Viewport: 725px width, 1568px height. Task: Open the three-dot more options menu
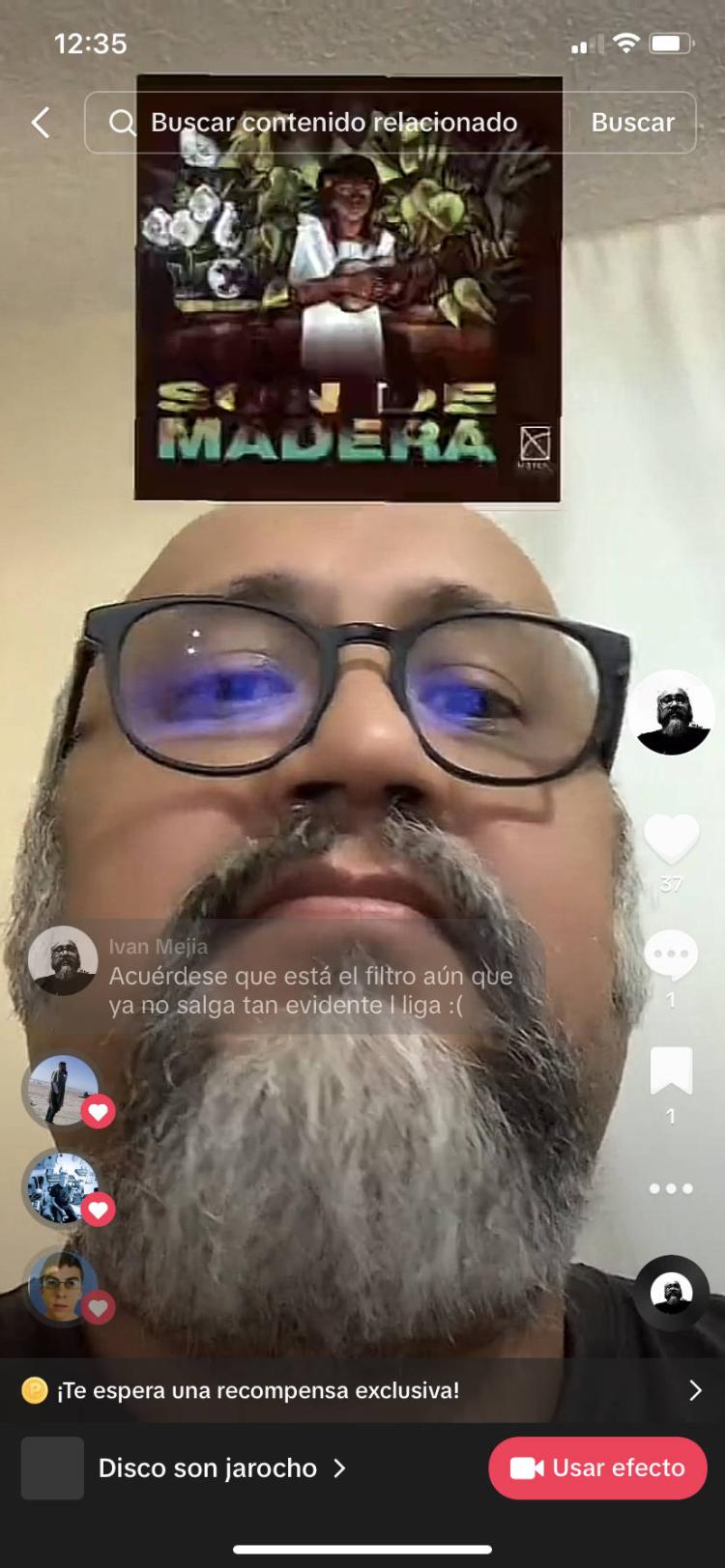(671, 1188)
